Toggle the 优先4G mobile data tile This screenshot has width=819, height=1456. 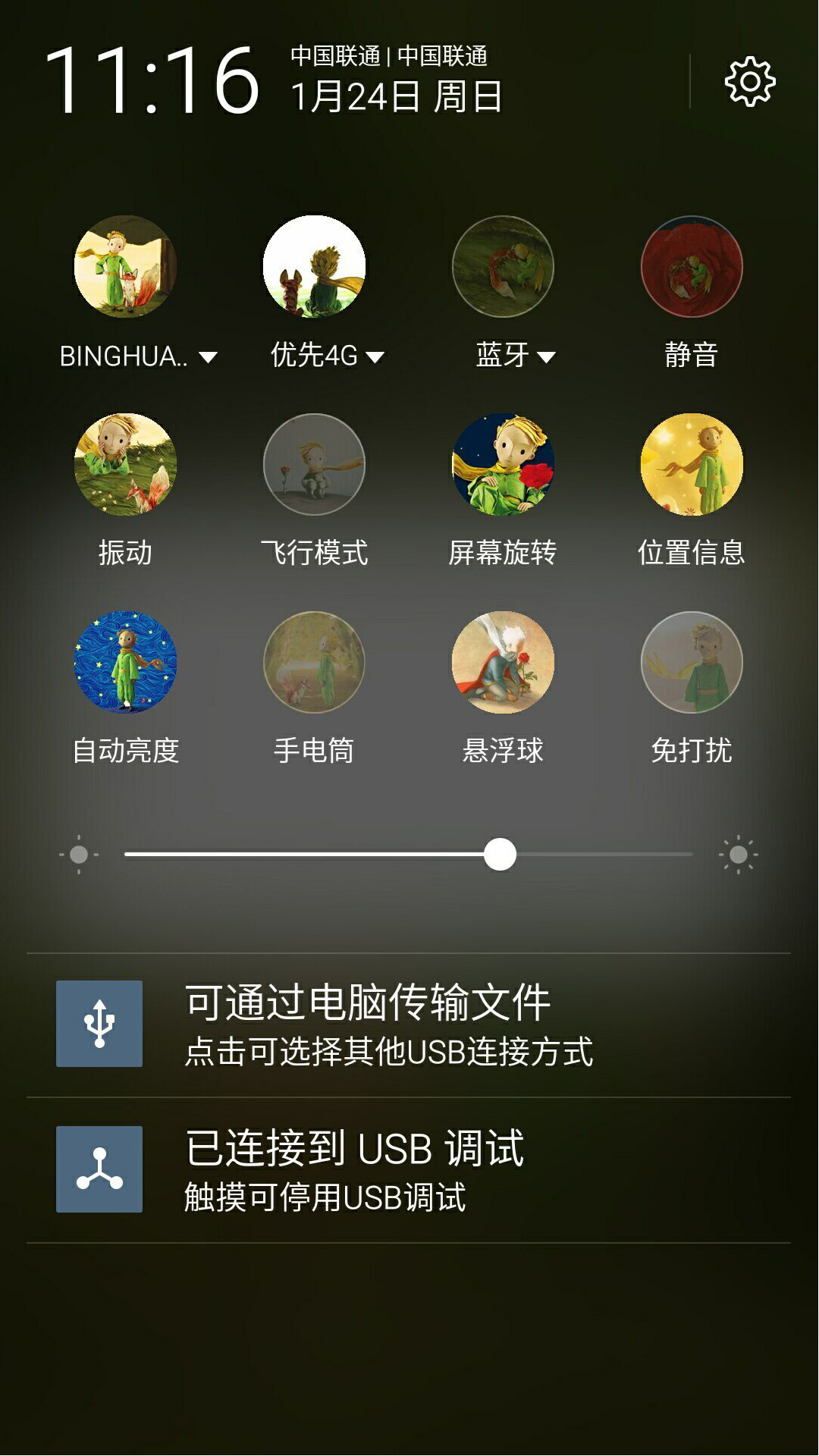point(314,267)
